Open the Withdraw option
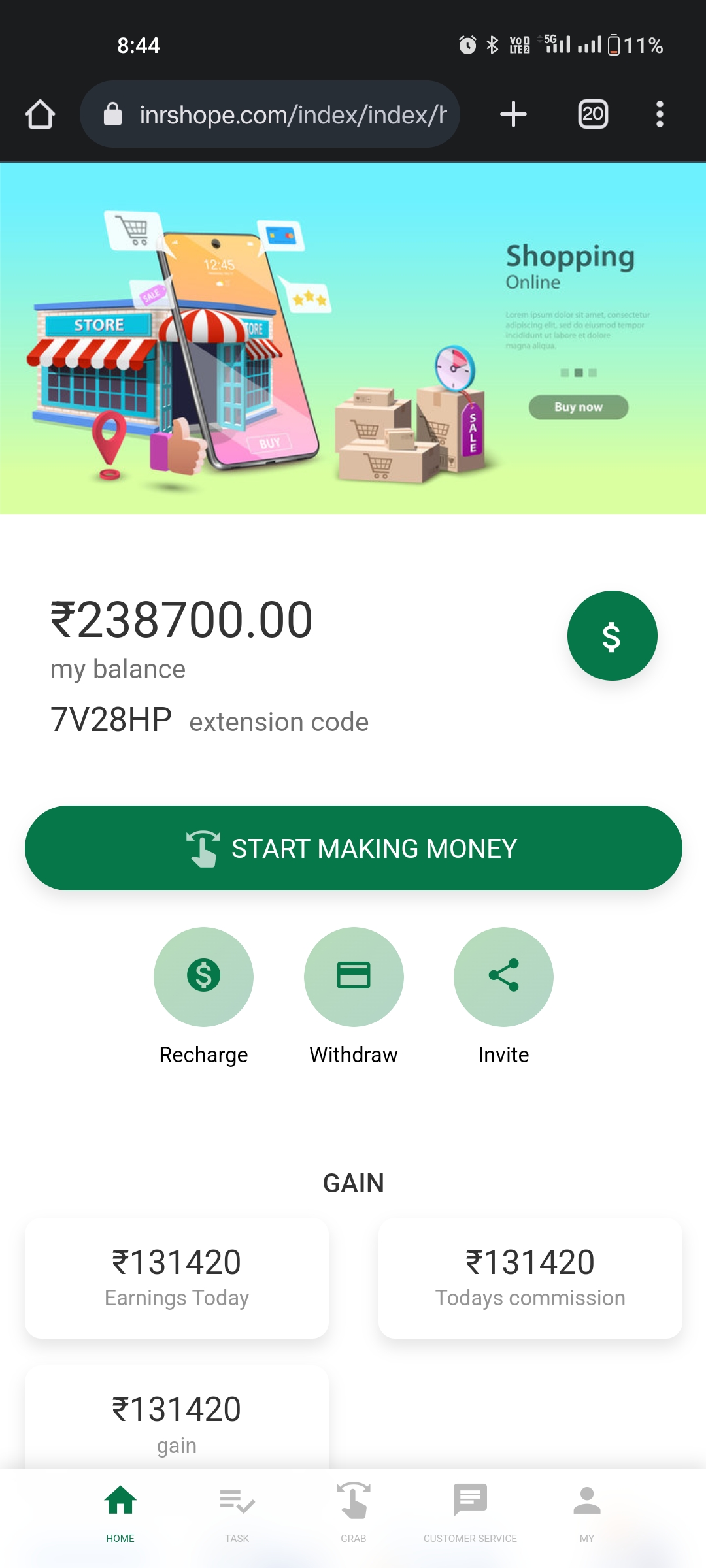Image resolution: width=706 pixels, height=1568 pixels. (353, 977)
